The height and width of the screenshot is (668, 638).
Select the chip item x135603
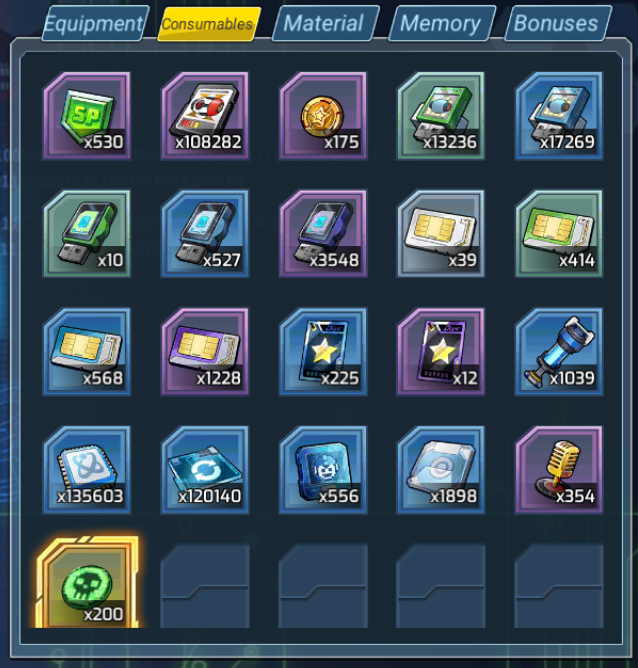point(86,469)
